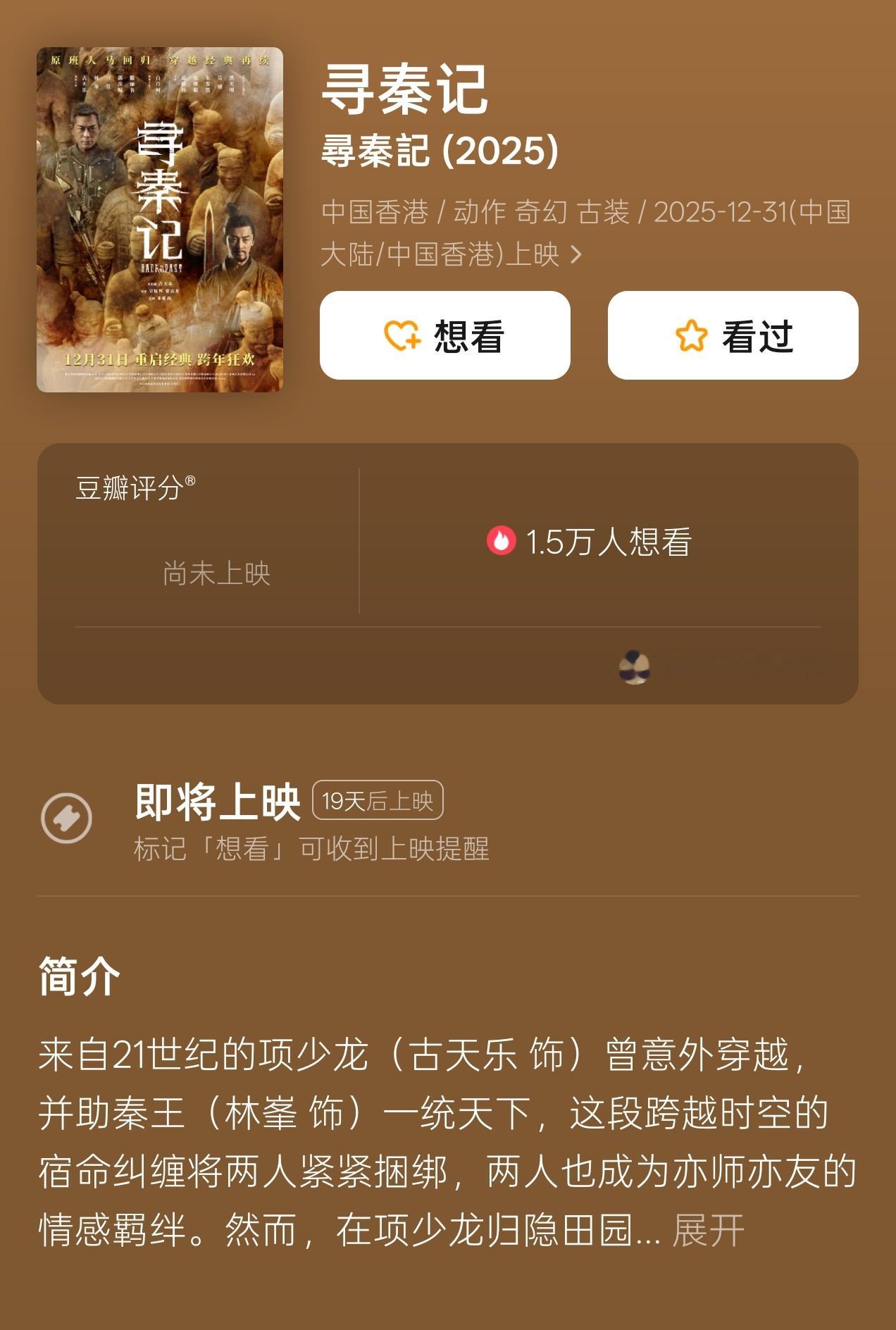Select the ticket icon next to 即将上映
Viewport: 896px width, 1330px height.
(65, 817)
